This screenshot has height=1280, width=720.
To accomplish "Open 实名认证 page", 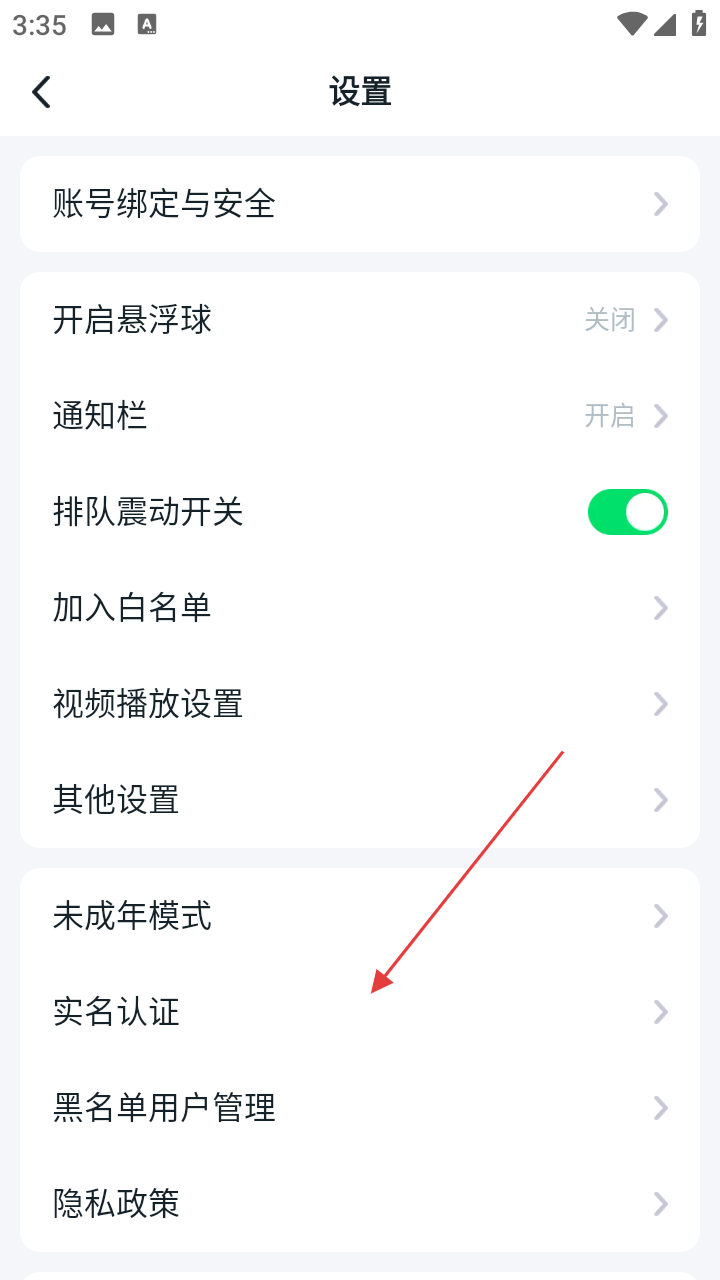I will [x=360, y=1012].
